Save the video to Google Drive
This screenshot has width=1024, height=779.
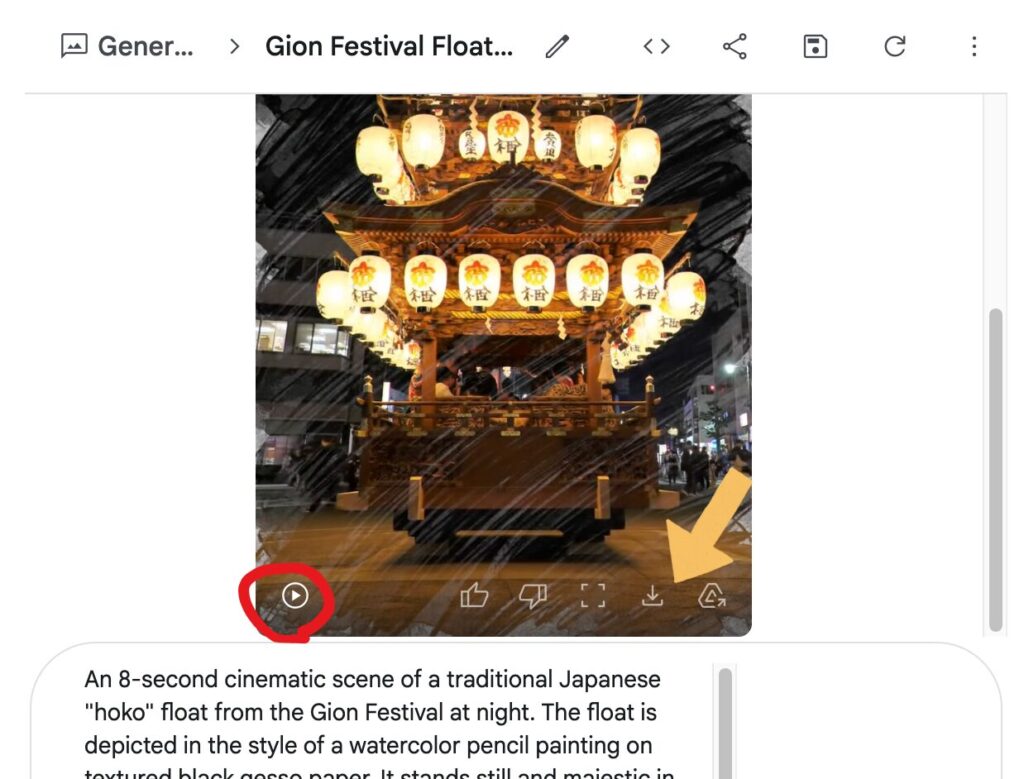pyautogui.click(x=711, y=597)
